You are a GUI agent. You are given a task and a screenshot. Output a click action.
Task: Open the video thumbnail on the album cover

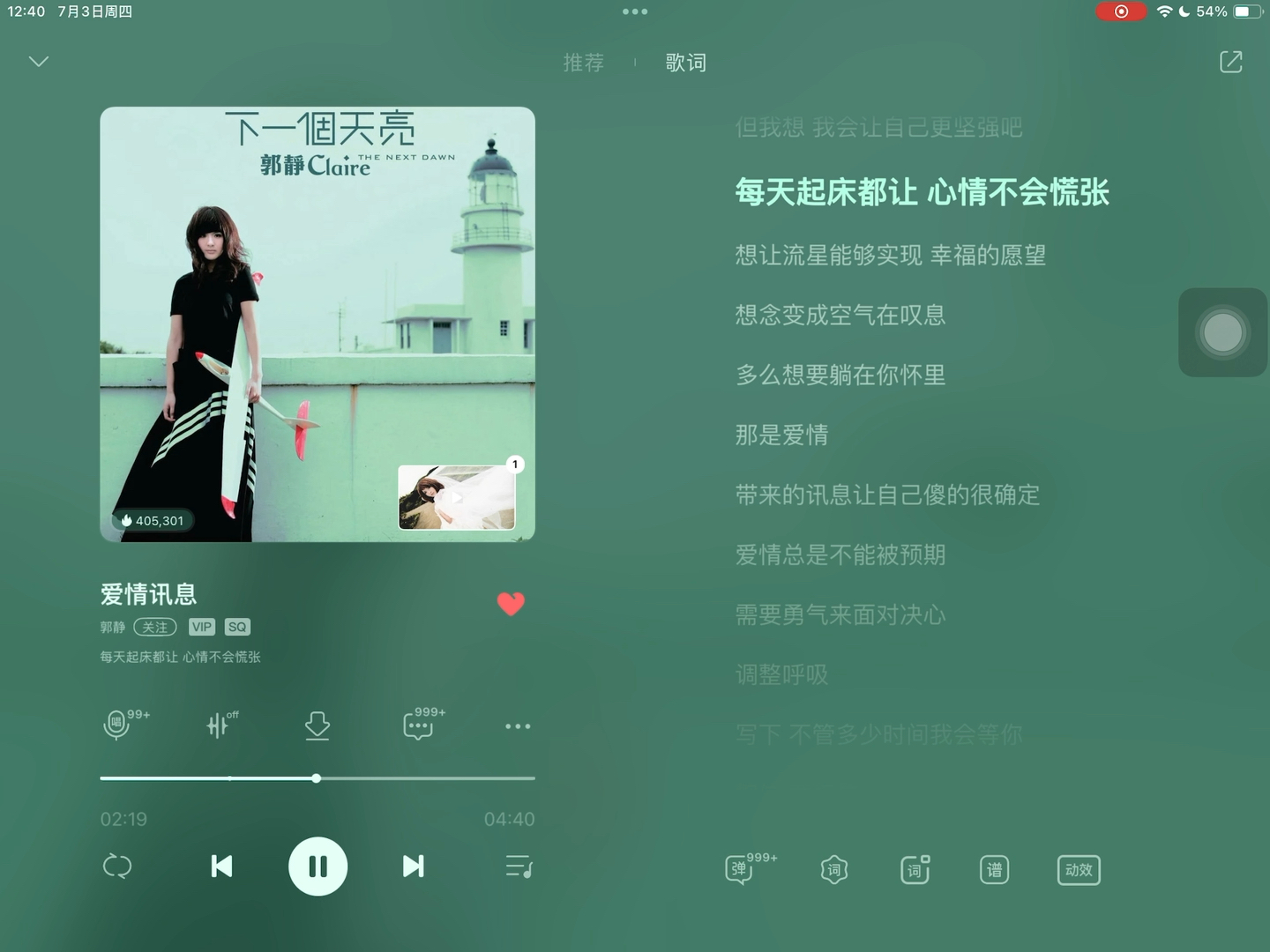(x=457, y=497)
